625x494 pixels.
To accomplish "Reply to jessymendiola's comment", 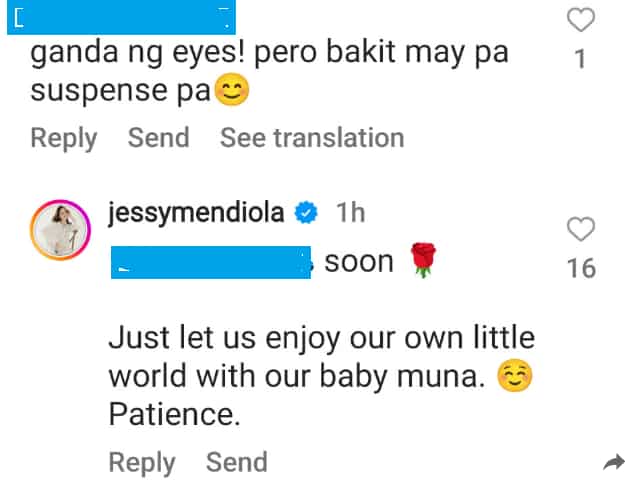I will (141, 462).
